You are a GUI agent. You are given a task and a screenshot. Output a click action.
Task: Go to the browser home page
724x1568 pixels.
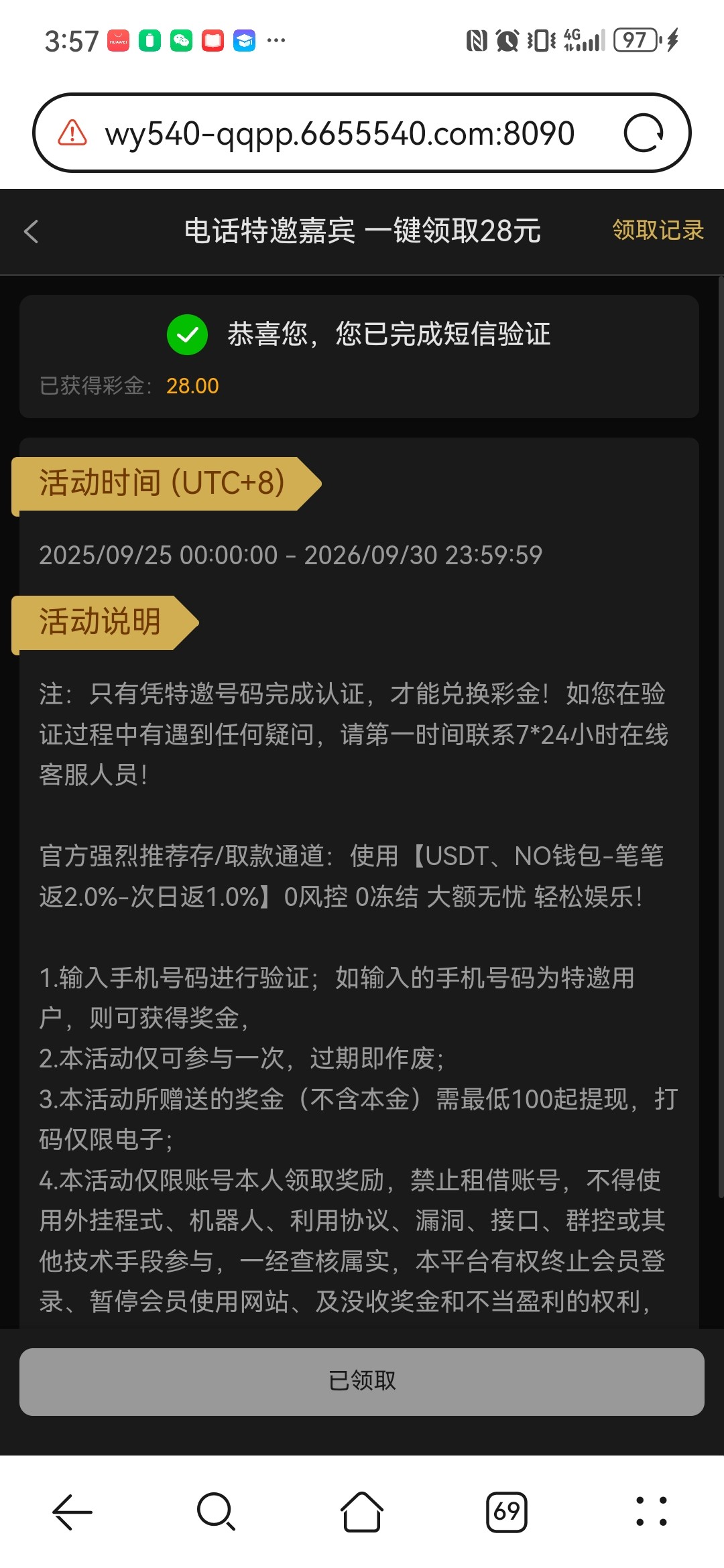[362, 1512]
